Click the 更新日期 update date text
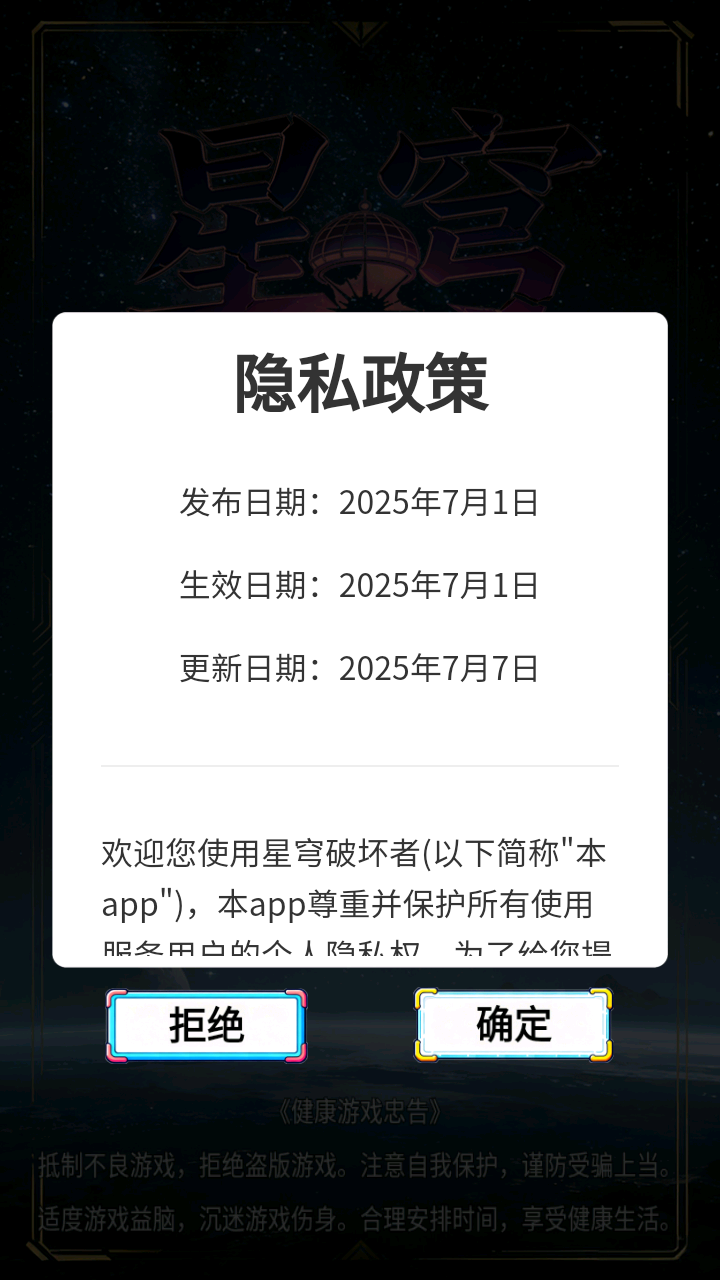The height and width of the screenshot is (1280, 720). click(x=358, y=668)
